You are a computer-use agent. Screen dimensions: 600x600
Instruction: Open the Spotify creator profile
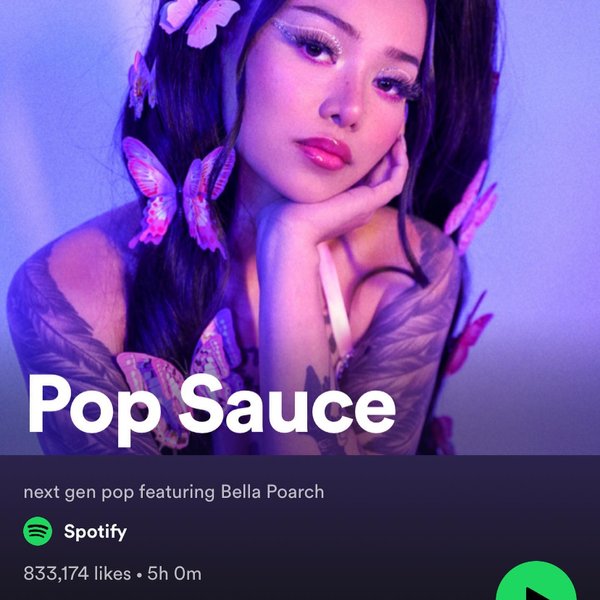pyautogui.click(x=94, y=531)
